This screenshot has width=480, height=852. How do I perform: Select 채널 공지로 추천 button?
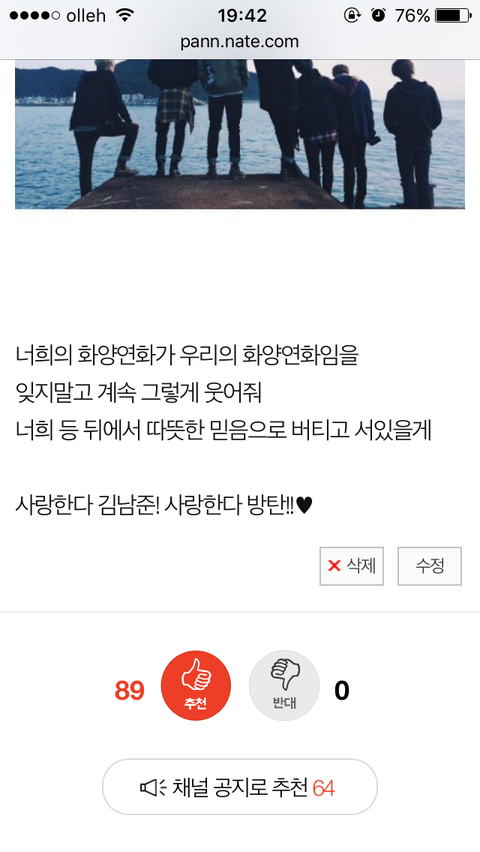pos(240,787)
